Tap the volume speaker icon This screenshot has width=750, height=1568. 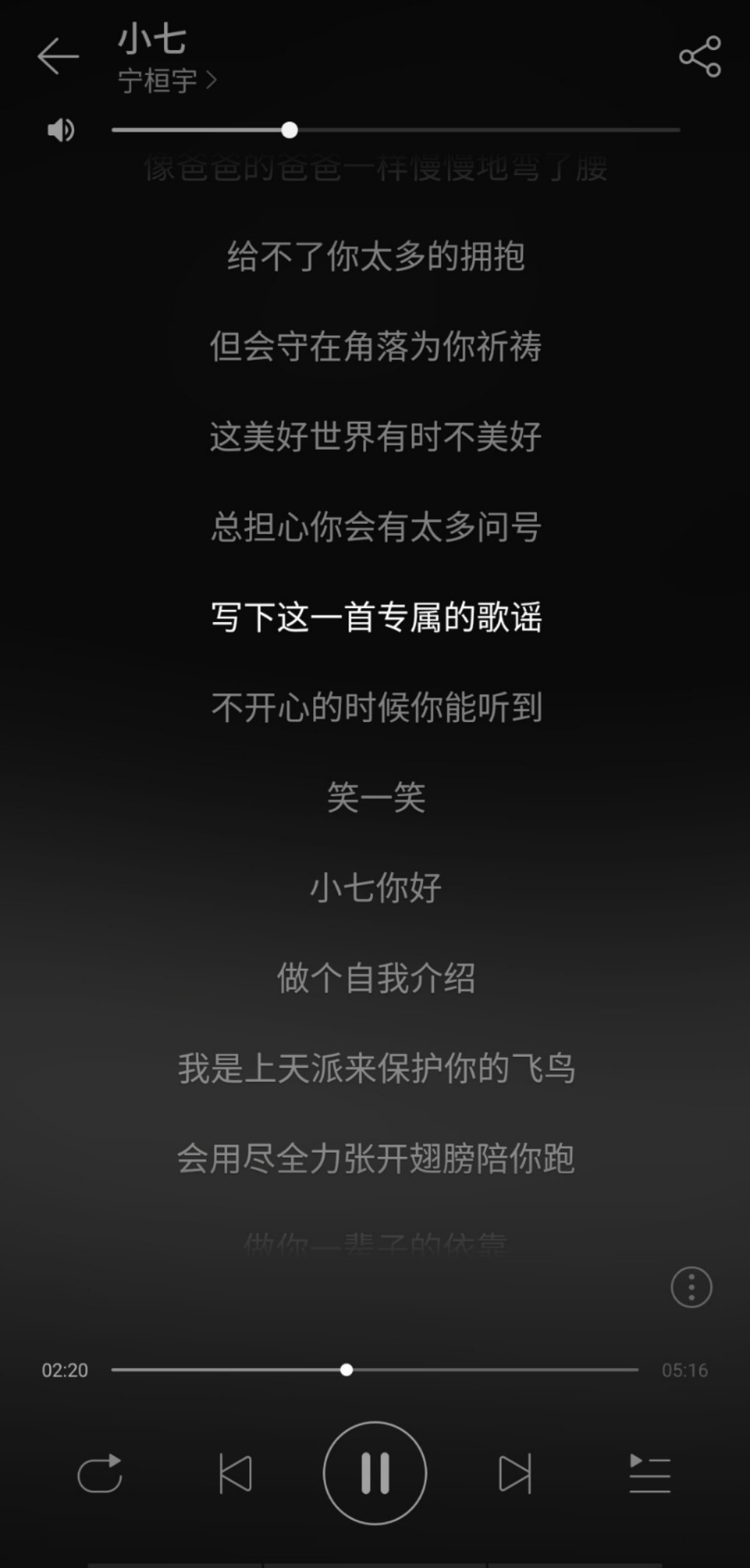(x=60, y=130)
